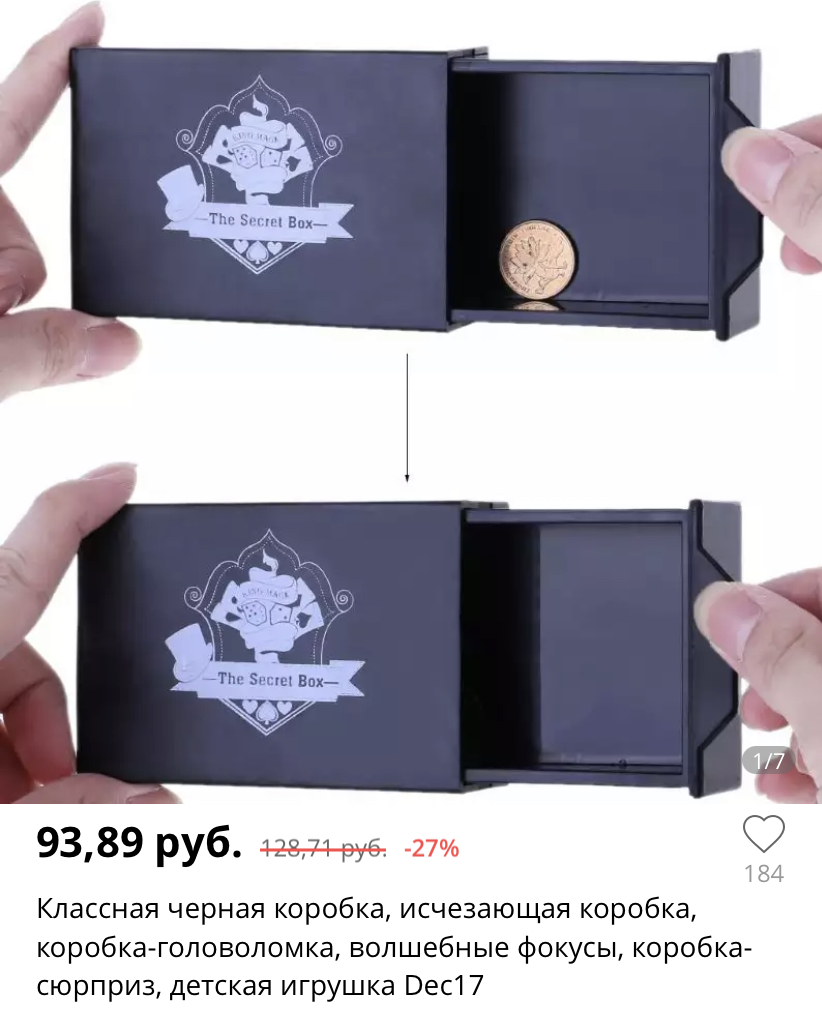
Task: Open the secret box product image
Action: pyautogui.click(x=410, y=400)
